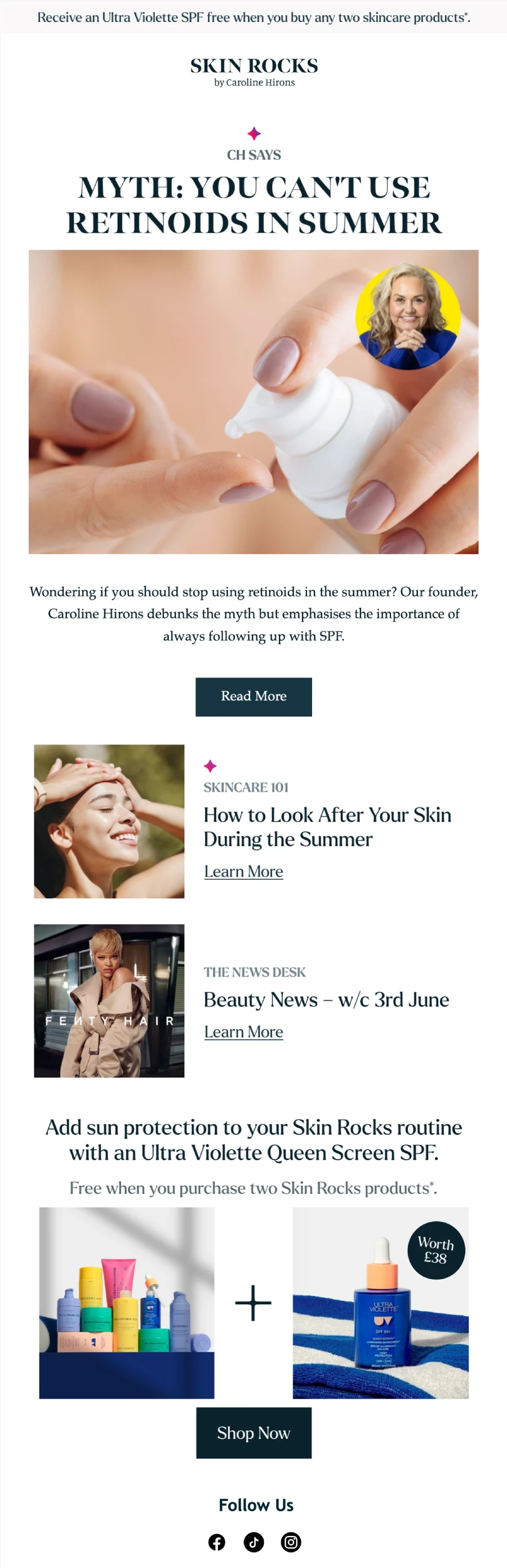This screenshot has height=1568, width=507.
Task: Open the summer skin care photo tile
Action: pos(109,821)
